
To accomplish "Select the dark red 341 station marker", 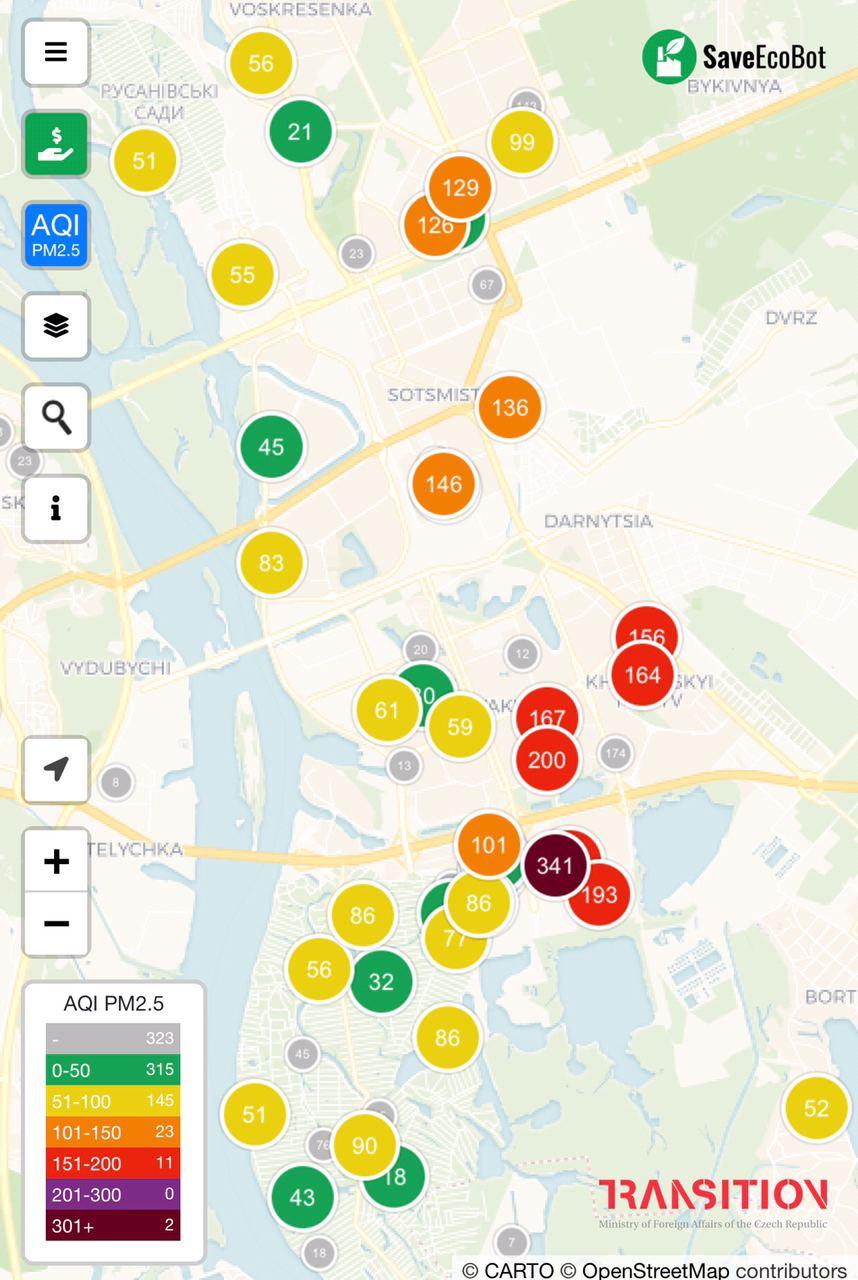I will pos(554,866).
